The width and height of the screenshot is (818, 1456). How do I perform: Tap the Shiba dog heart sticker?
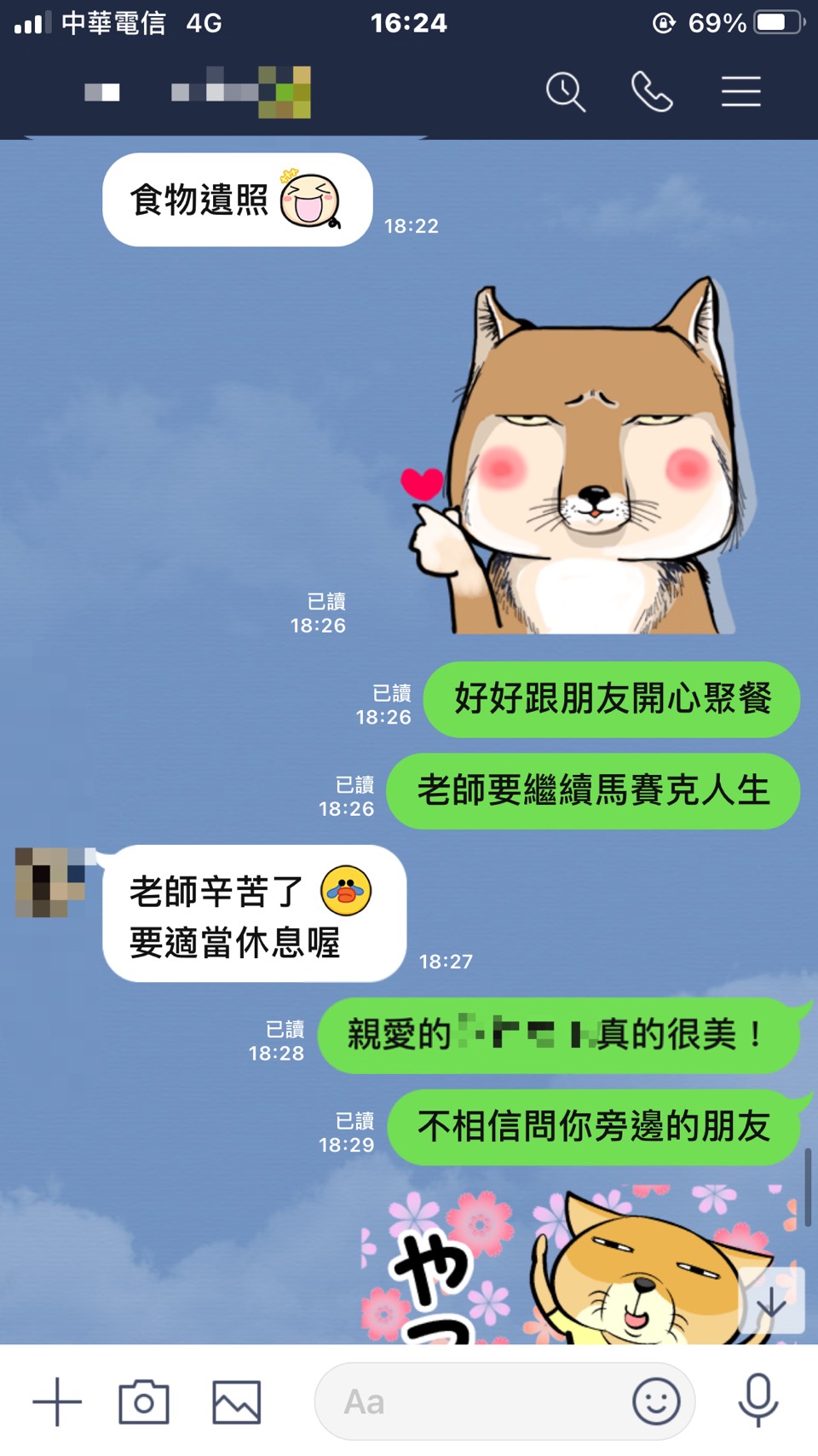pyautogui.click(x=579, y=460)
